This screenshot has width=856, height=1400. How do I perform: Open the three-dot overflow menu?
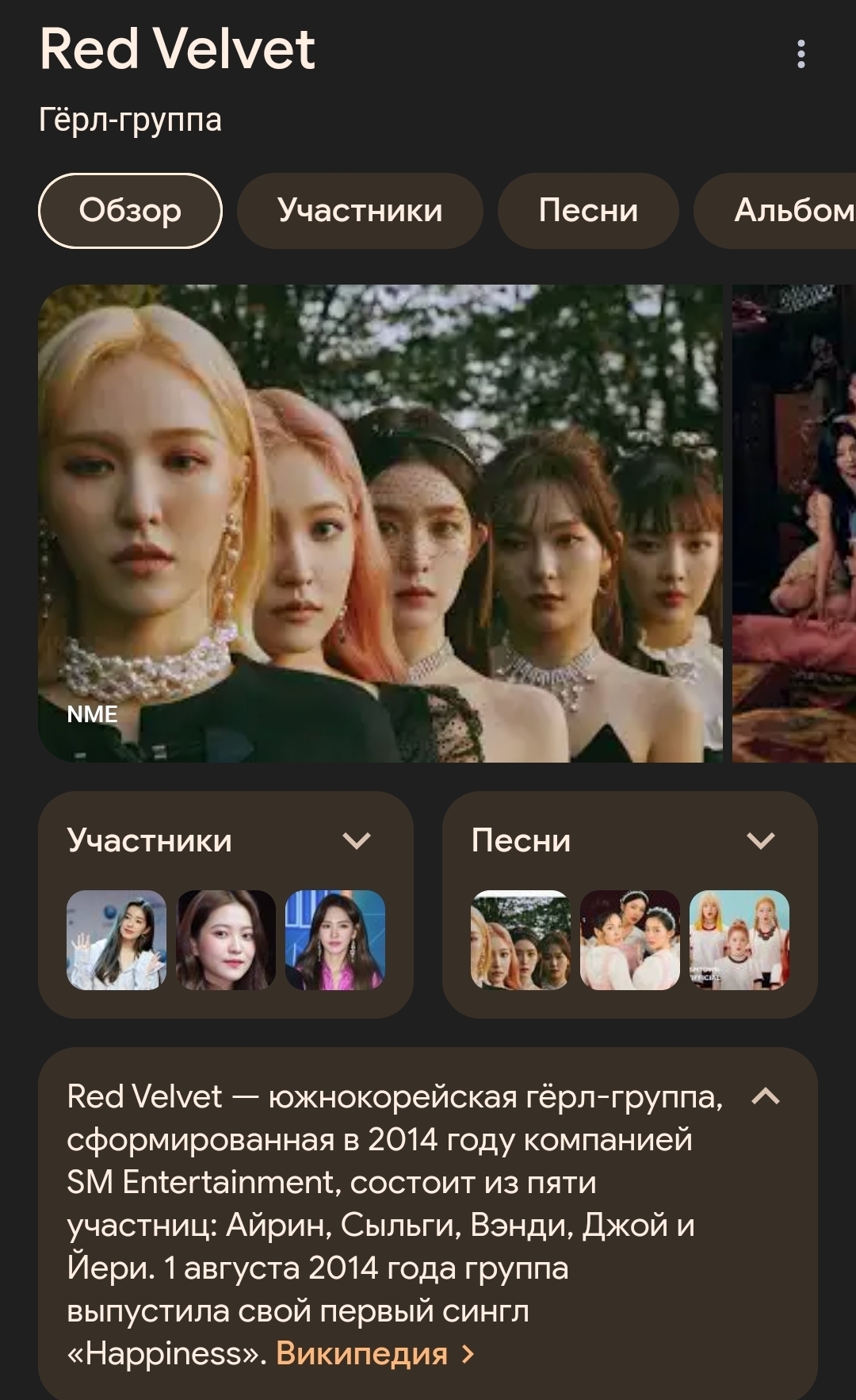coord(801,54)
